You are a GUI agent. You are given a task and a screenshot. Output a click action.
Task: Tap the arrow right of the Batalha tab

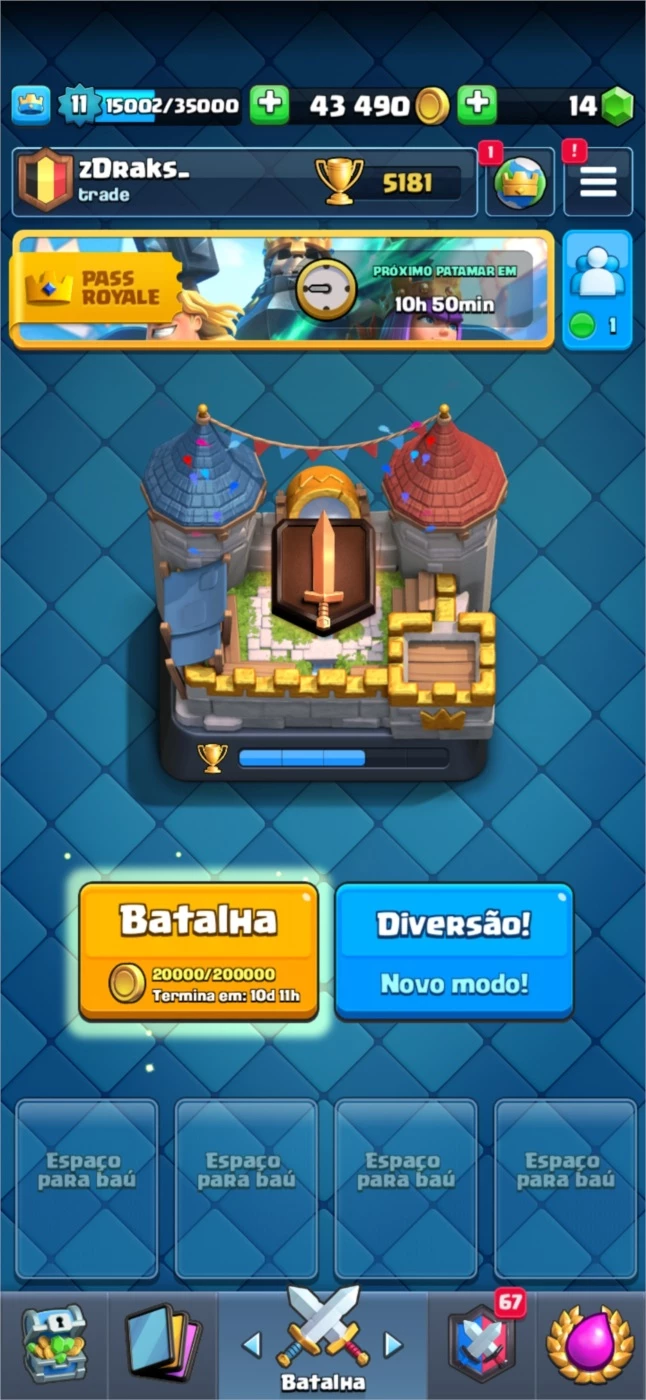pyautogui.click(x=393, y=1345)
